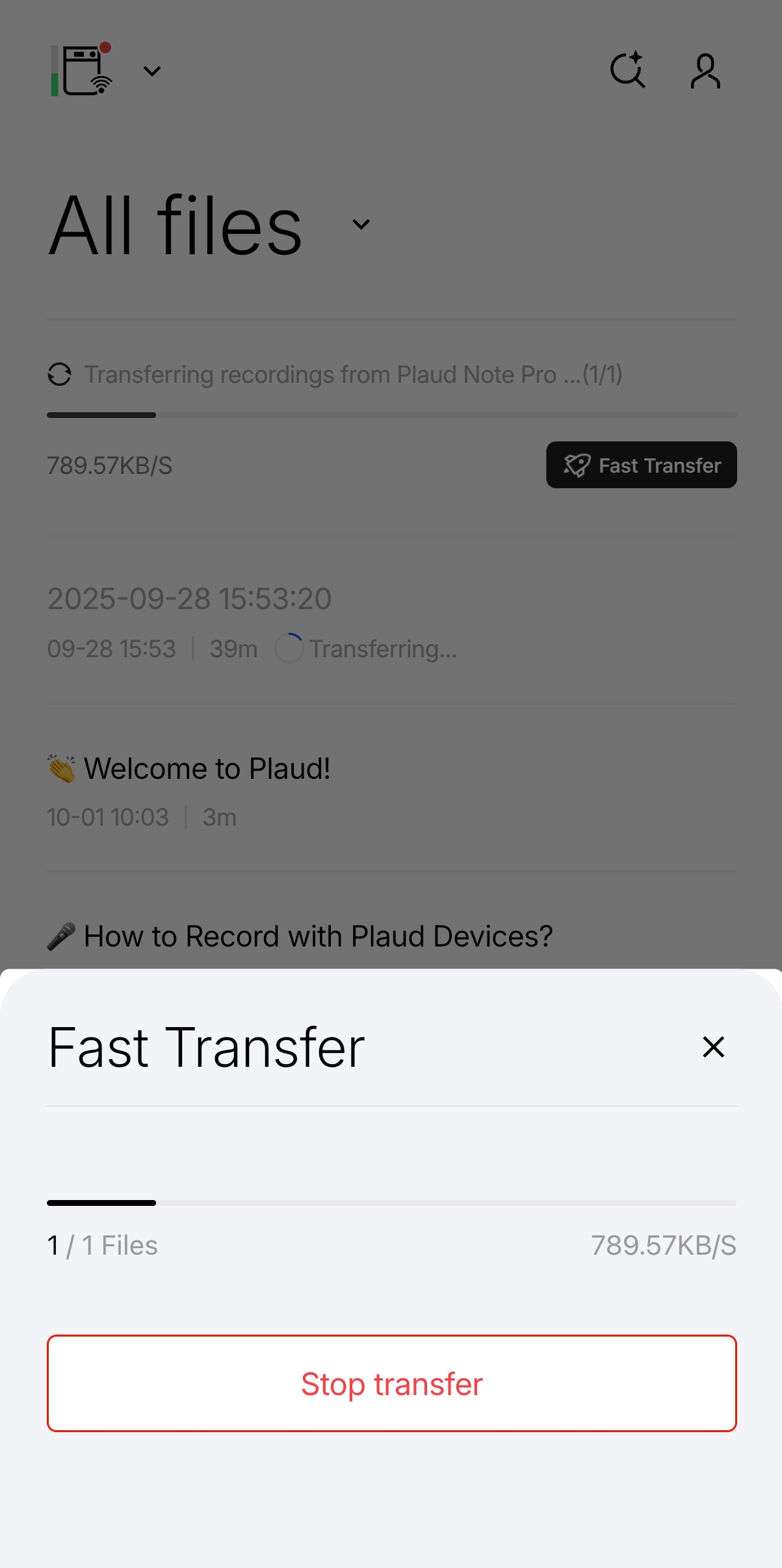Expand the device dropdown chevron
The width and height of the screenshot is (782, 1568).
[x=152, y=71]
